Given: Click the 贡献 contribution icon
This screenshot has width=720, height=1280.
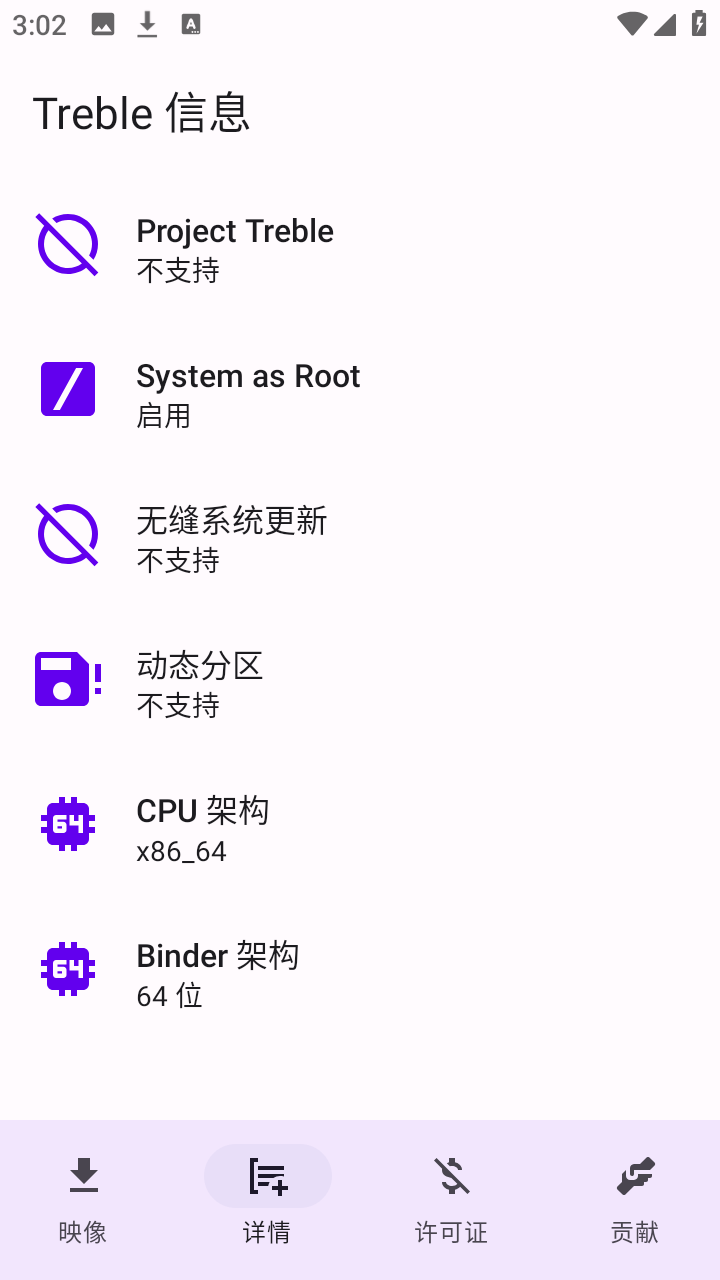Looking at the screenshot, I should 636,1175.
